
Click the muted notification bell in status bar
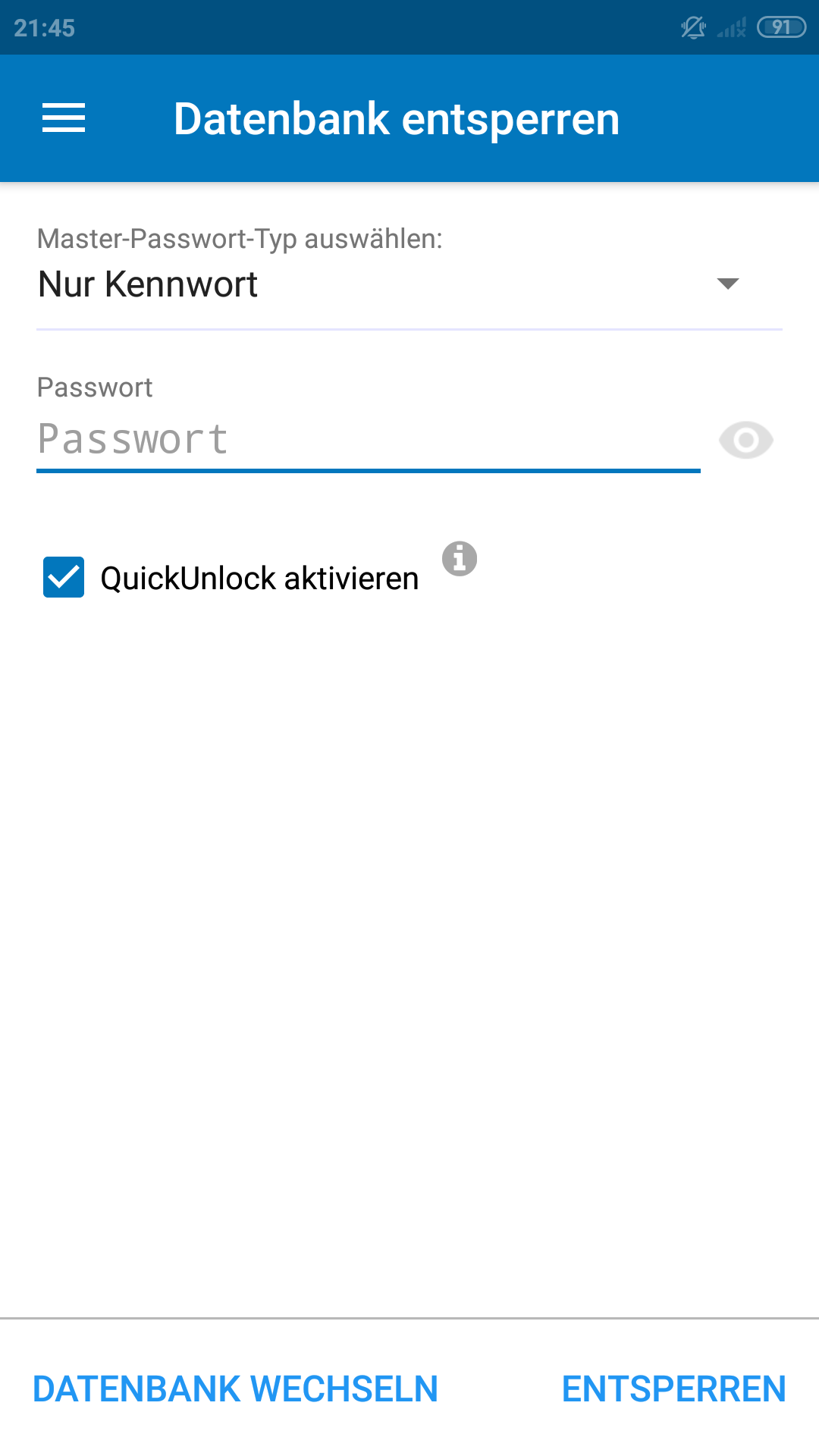click(x=695, y=27)
